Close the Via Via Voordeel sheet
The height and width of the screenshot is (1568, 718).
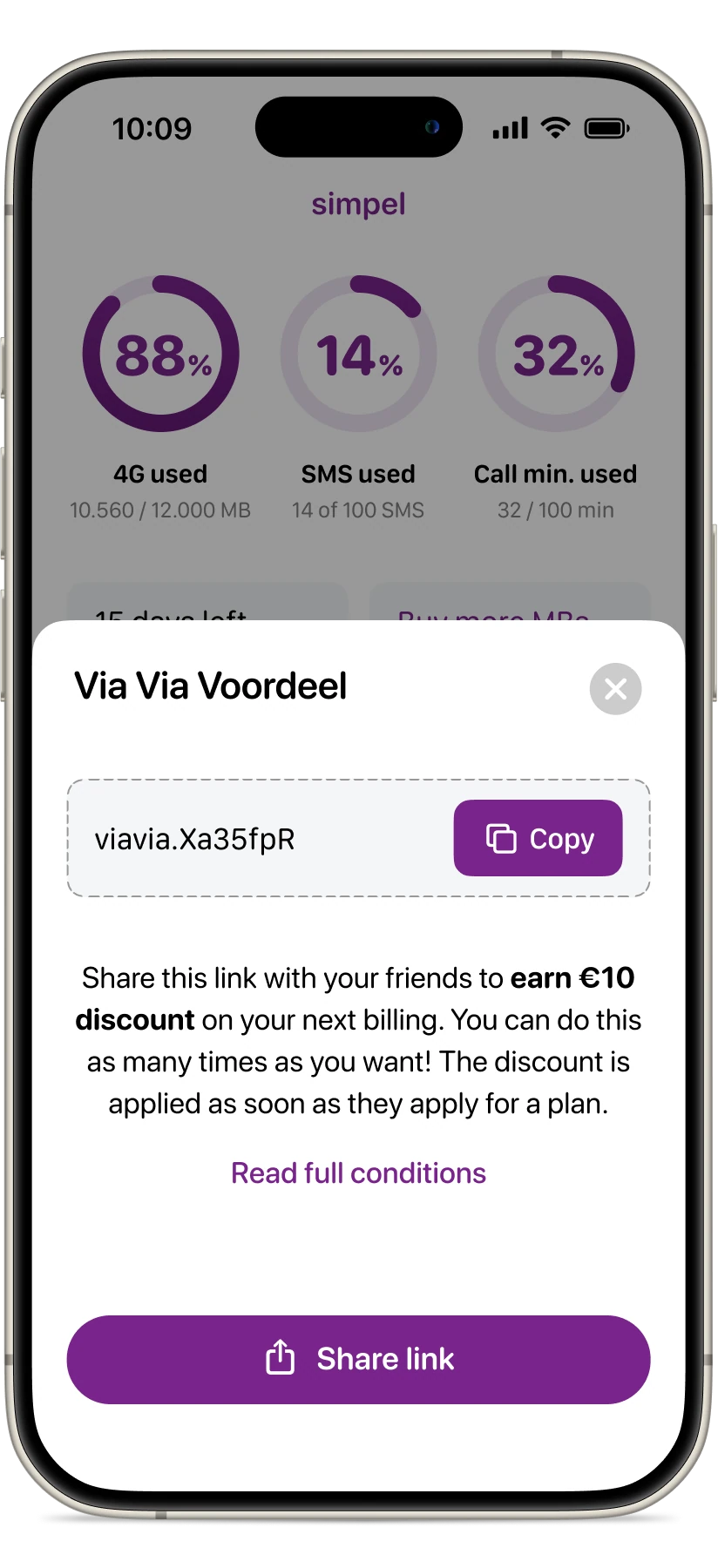point(615,689)
